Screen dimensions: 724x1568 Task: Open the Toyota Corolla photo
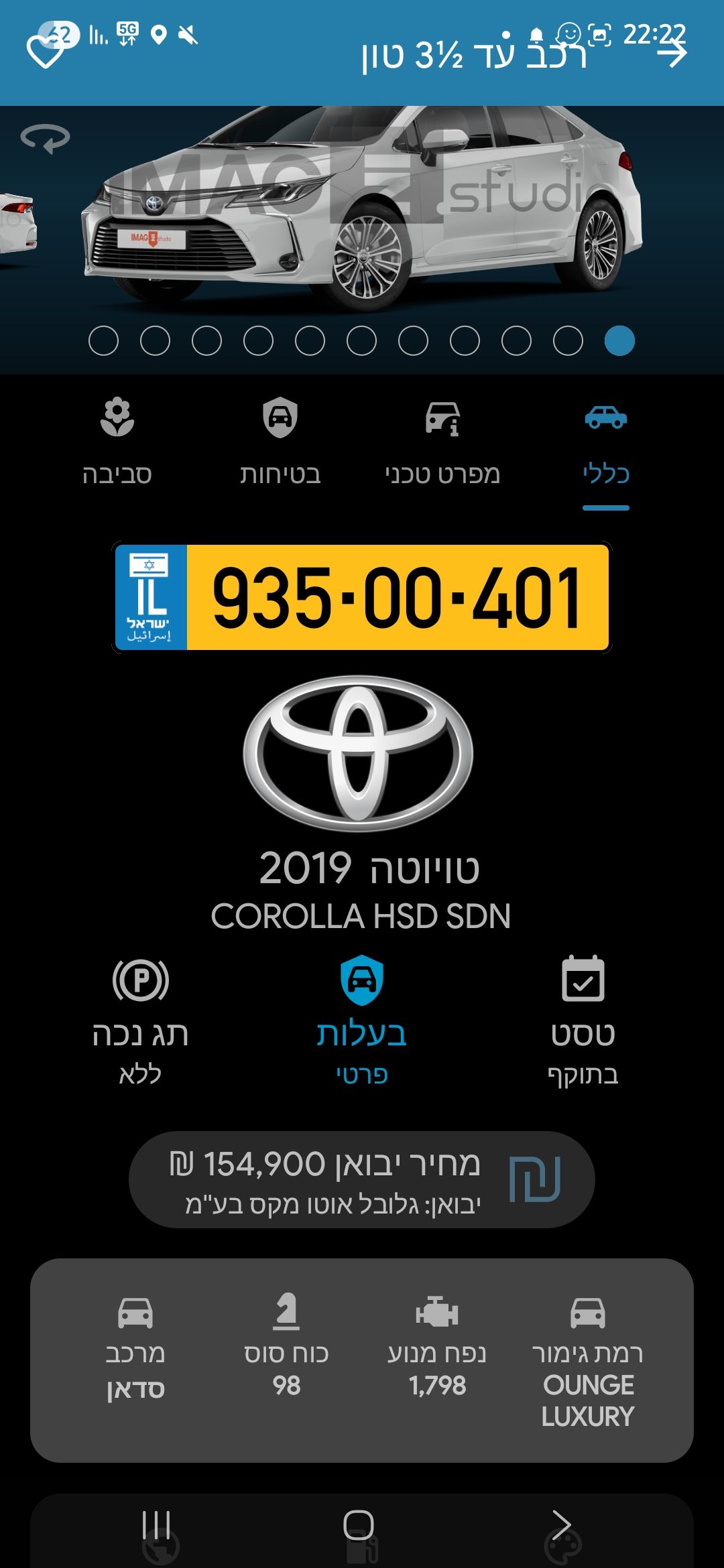tap(362, 208)
